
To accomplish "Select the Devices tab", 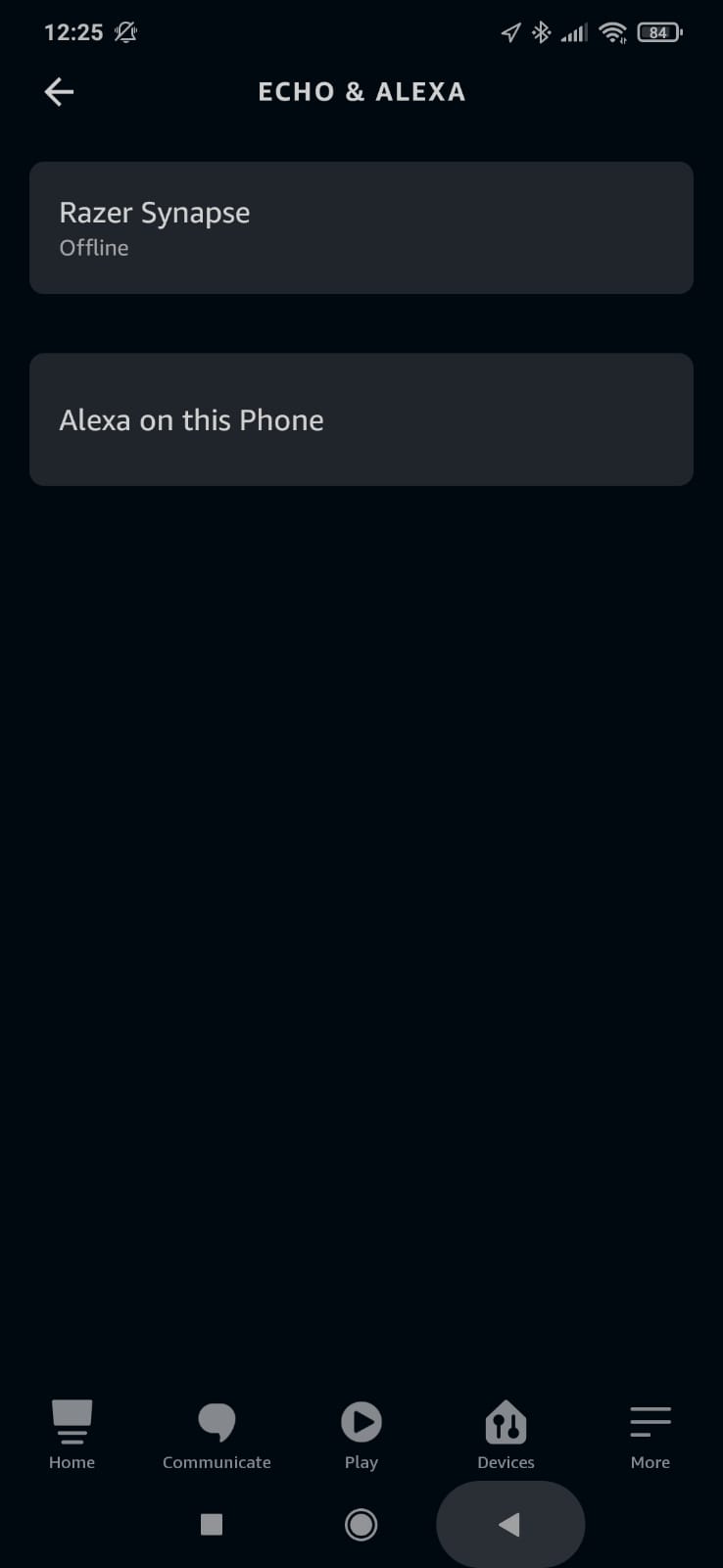I will pyautogui.click(x=506, y=1435).
